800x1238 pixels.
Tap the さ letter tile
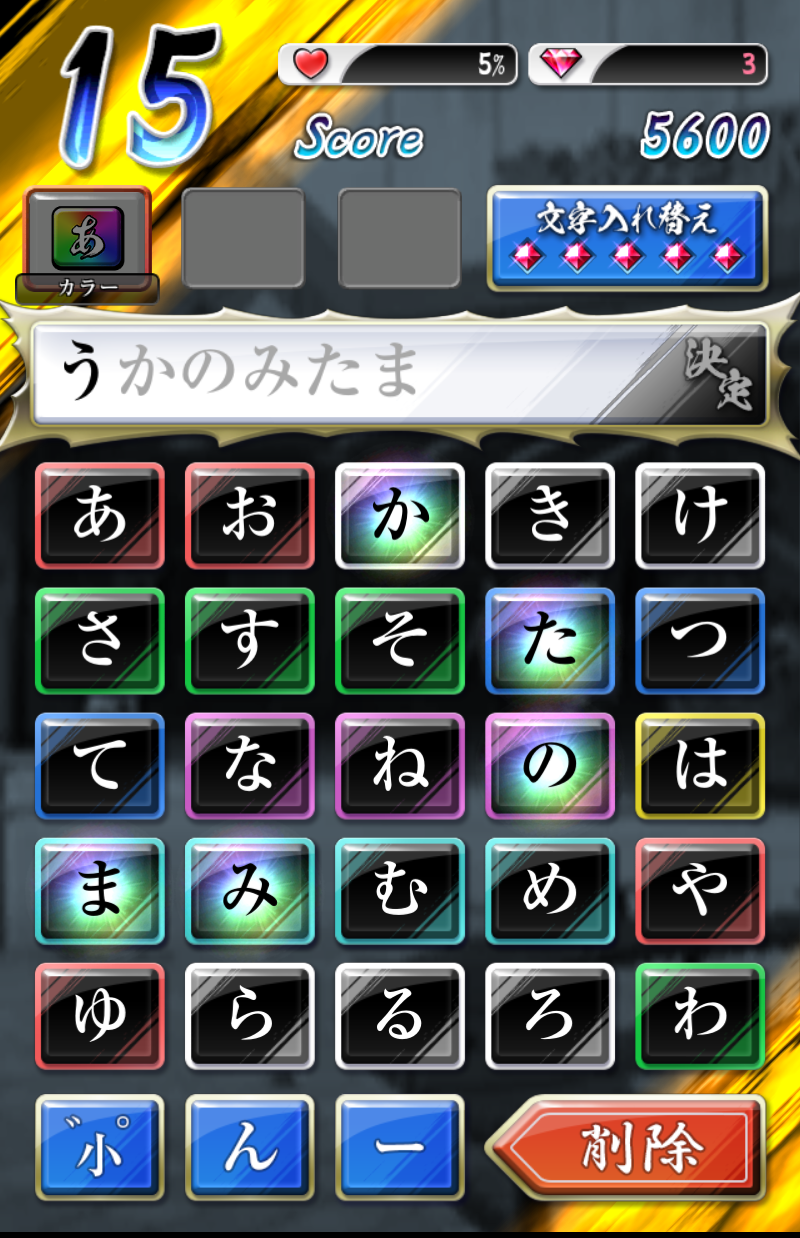point(100,640)
